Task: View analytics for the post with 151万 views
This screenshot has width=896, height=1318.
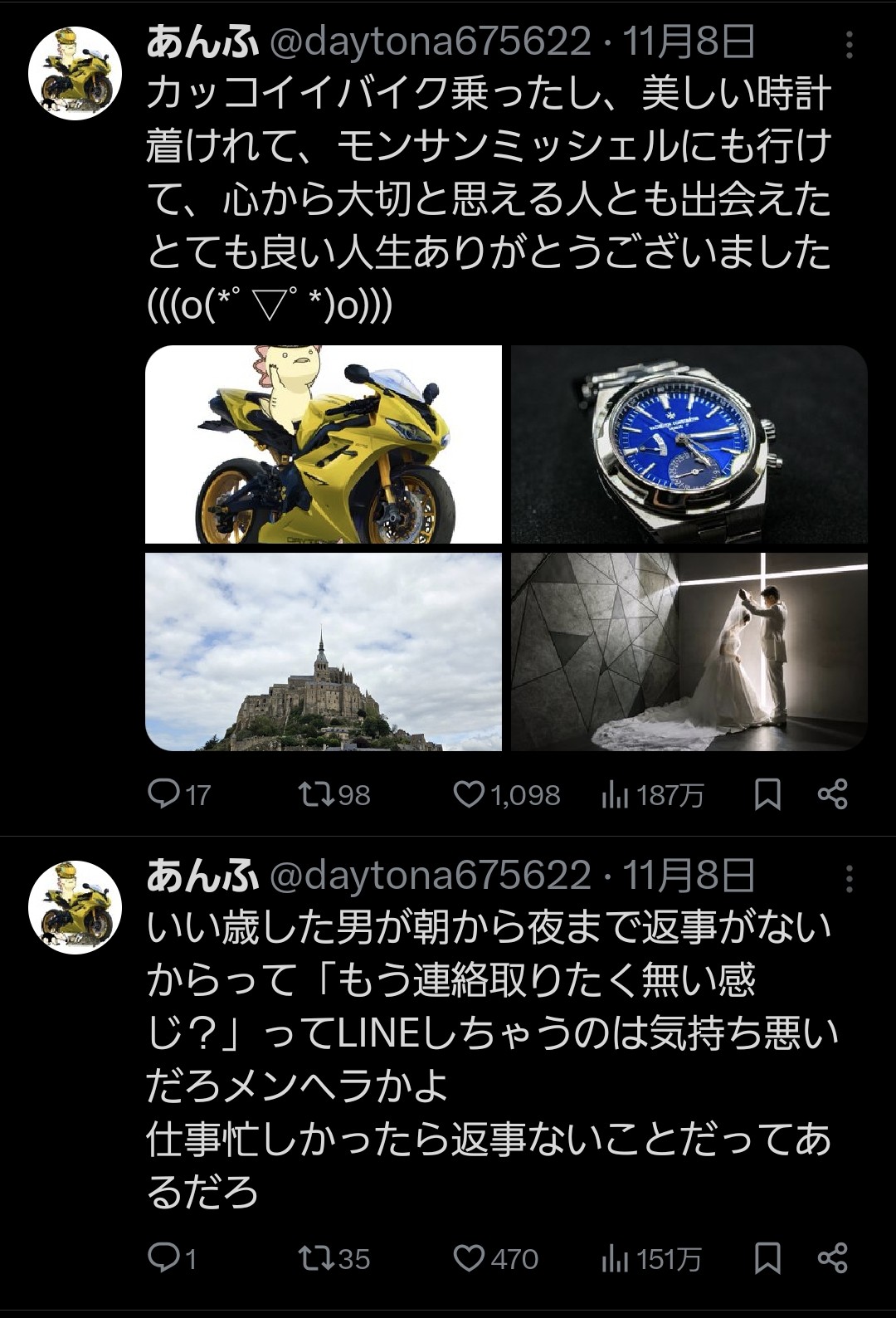Action: (x=652, y=1259)
